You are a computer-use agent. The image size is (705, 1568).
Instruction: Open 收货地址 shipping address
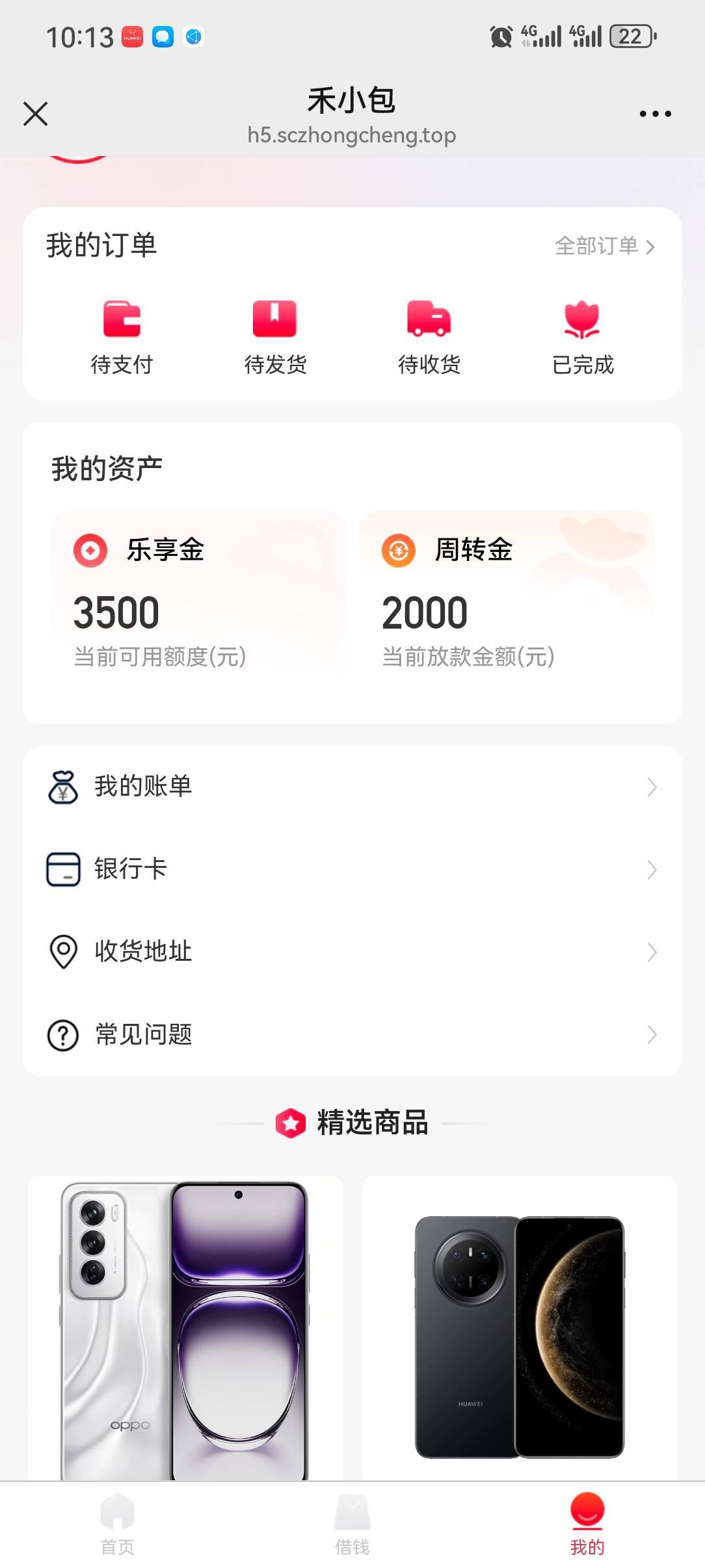352,952
